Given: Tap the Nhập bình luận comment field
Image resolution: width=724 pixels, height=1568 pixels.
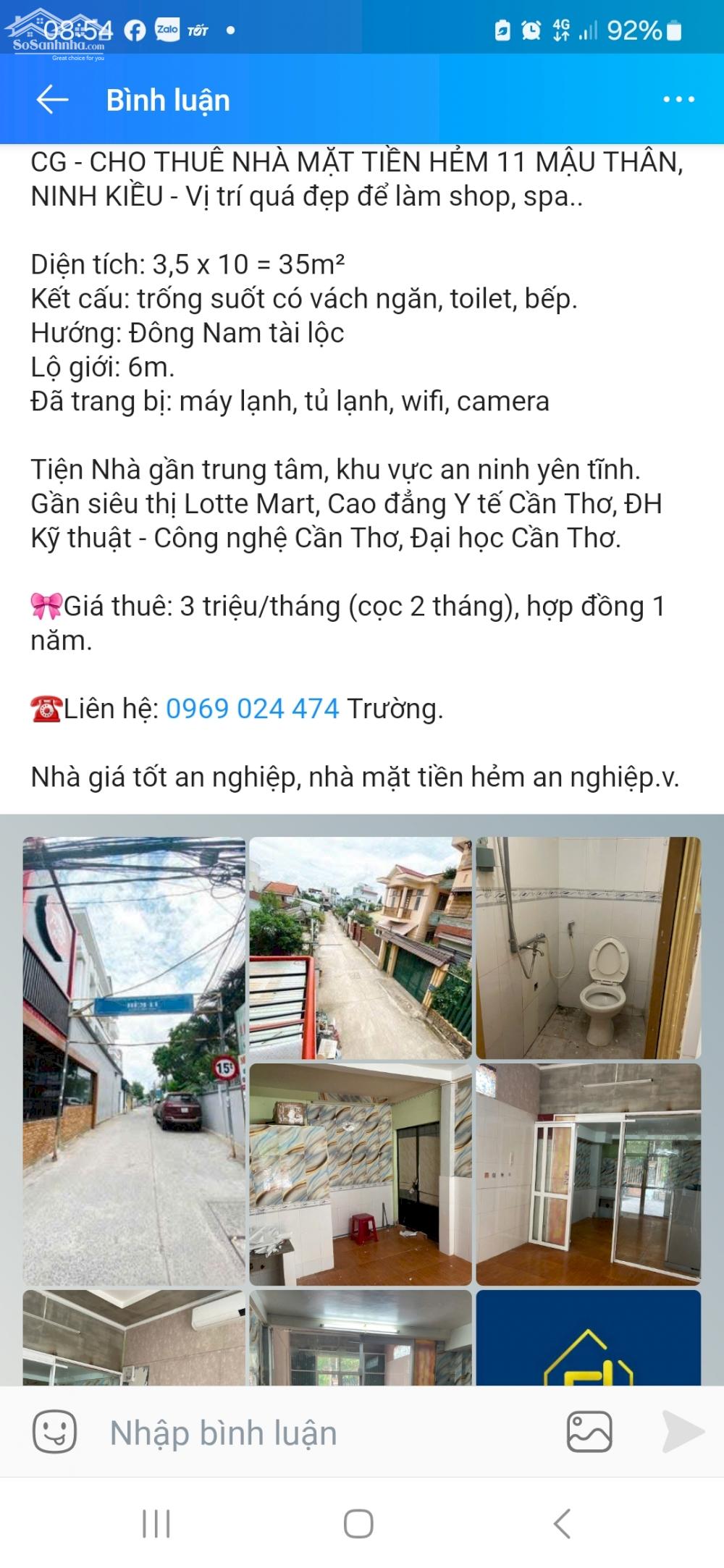Looking at the screenshot, I should 319,1433.
